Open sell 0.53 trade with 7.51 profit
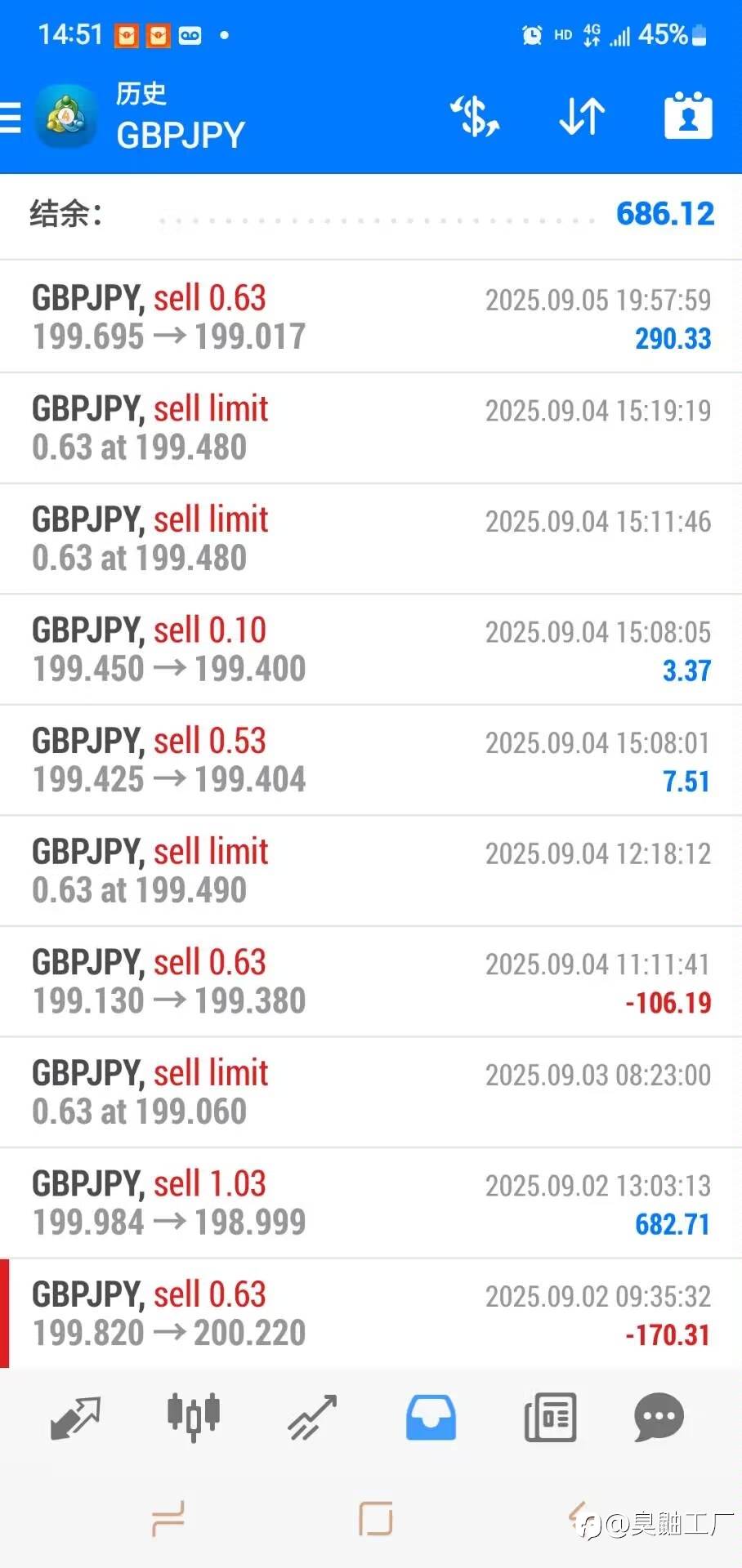742x1568 pixels. [x=371, y=760]
